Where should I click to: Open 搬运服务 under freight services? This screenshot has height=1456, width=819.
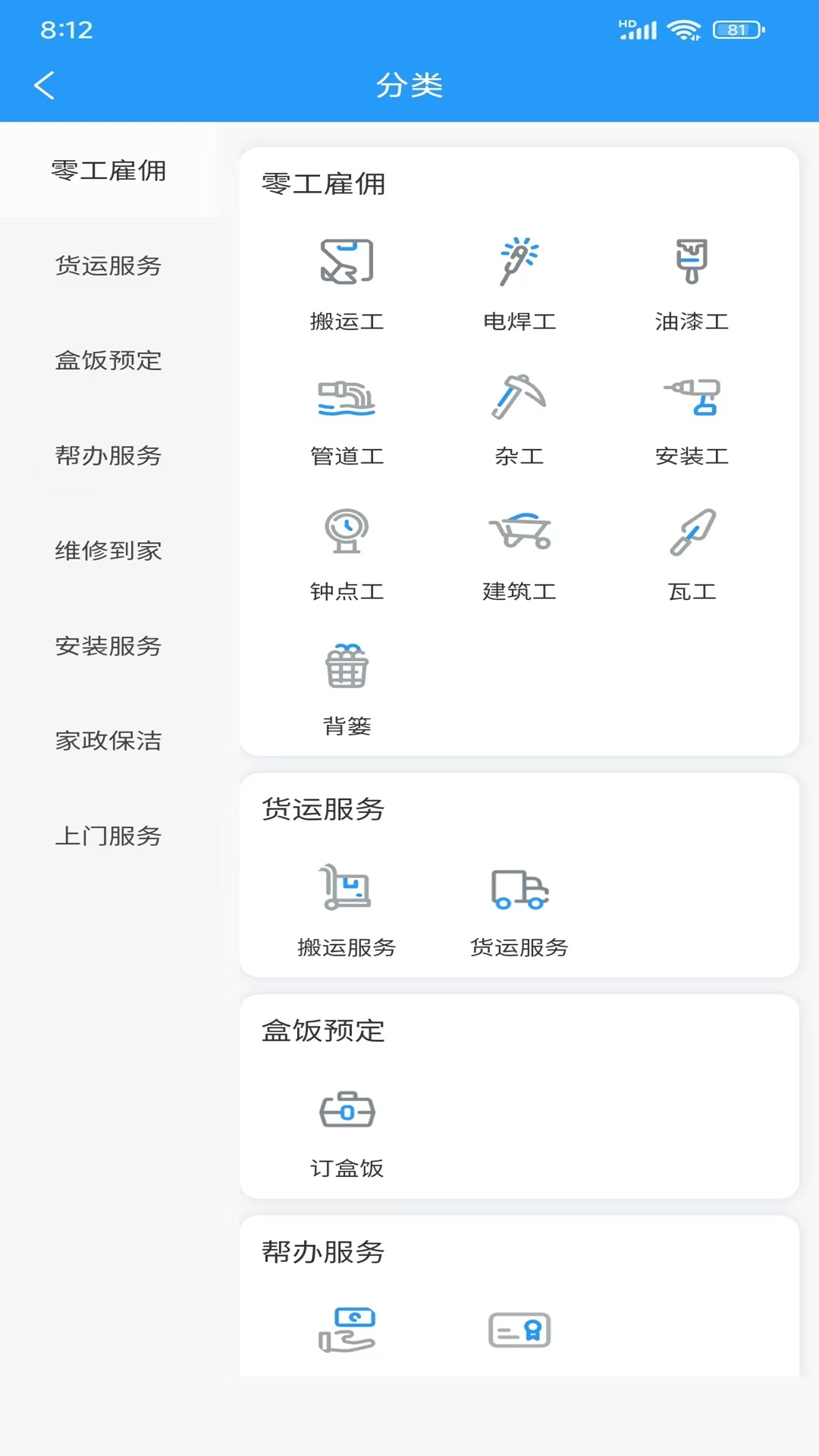(x=347, y=908)
